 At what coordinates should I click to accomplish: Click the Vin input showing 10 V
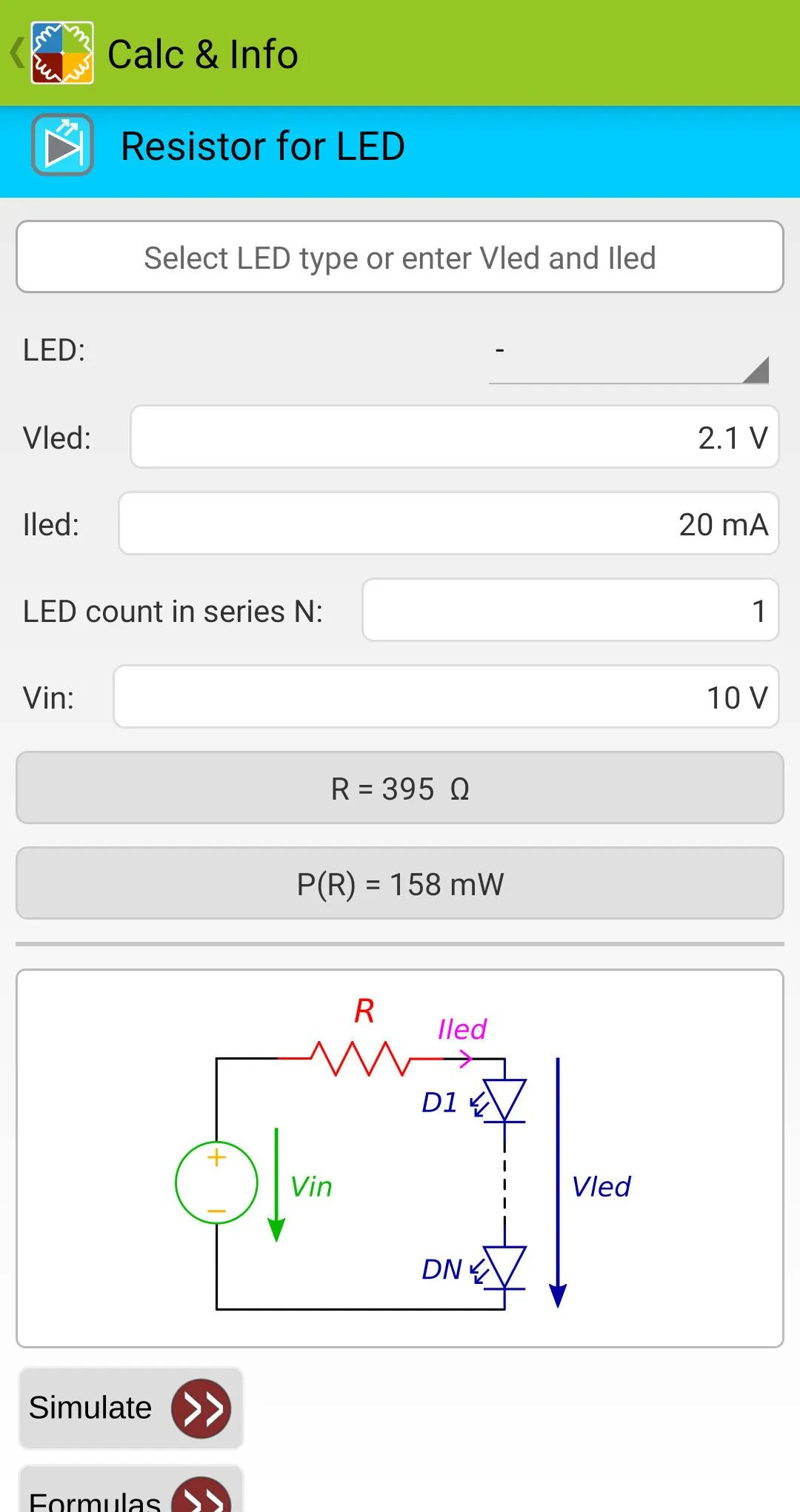[x=444, y=697]
